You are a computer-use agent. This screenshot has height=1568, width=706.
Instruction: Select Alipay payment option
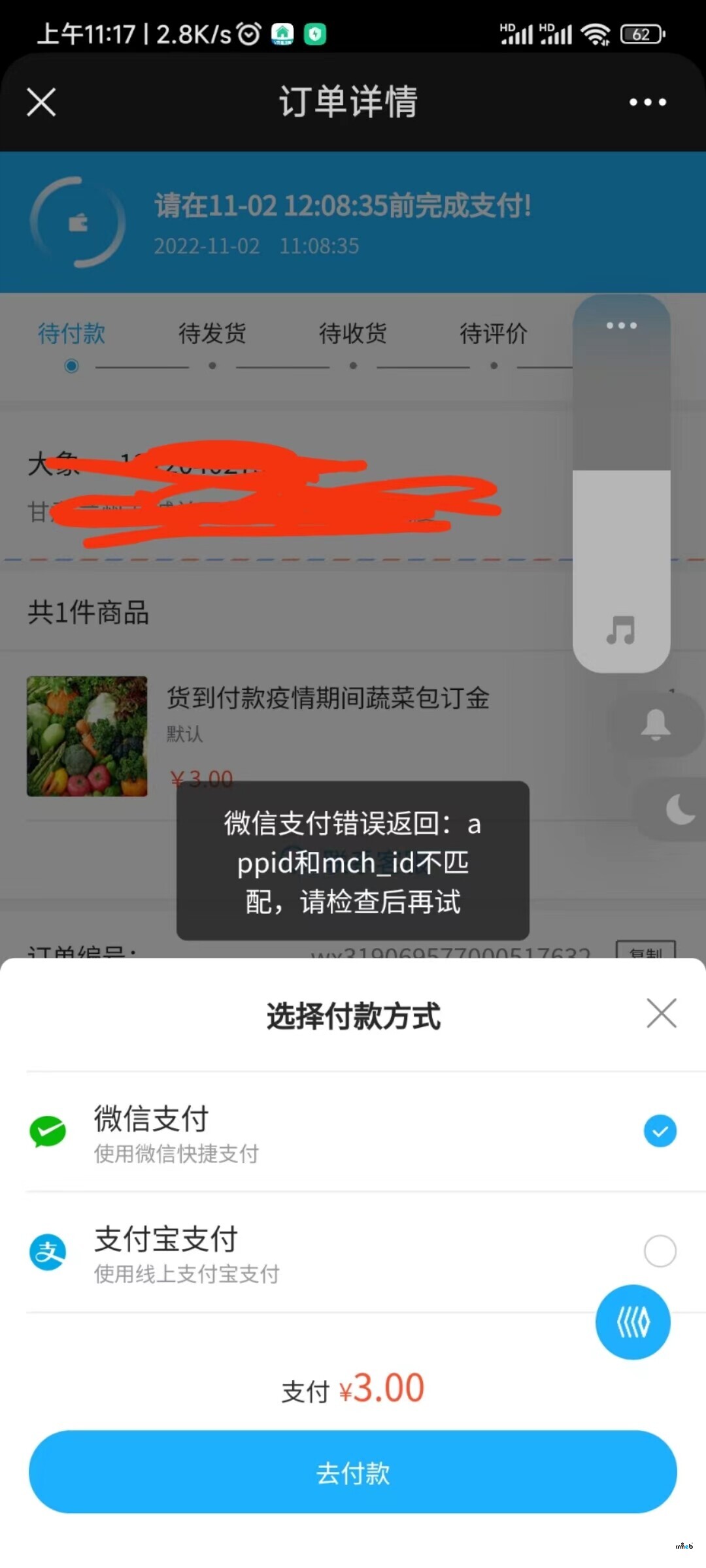pos(353,1252)
